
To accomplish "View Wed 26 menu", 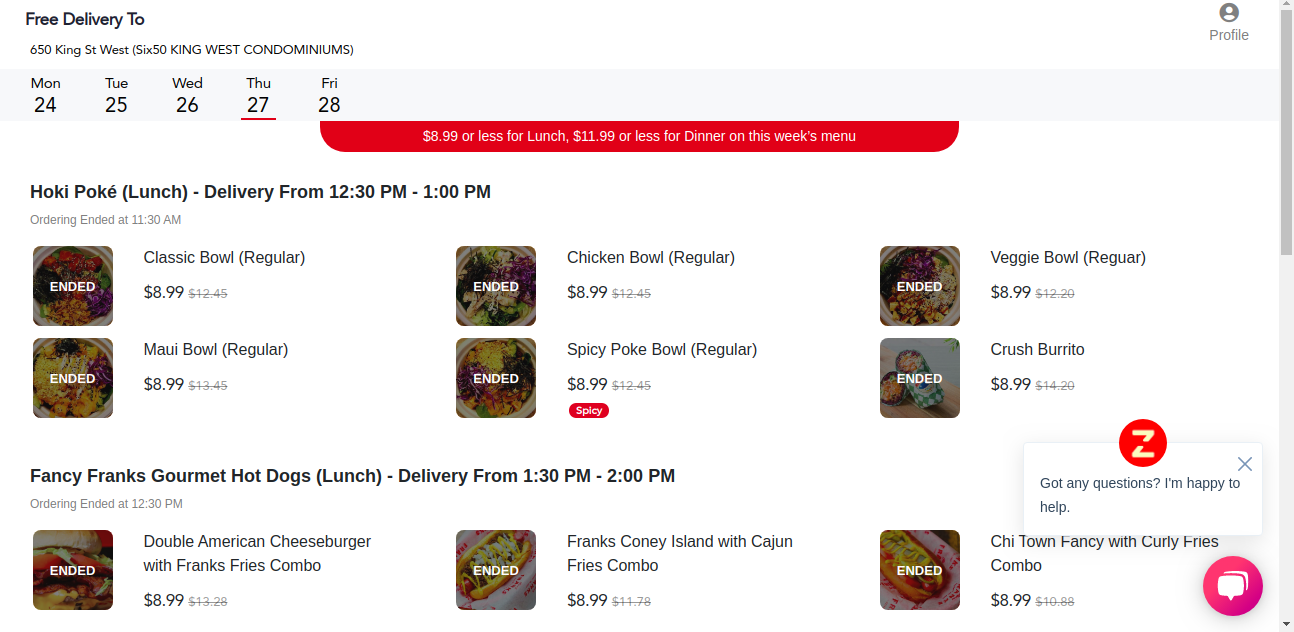I will point(187,95).
